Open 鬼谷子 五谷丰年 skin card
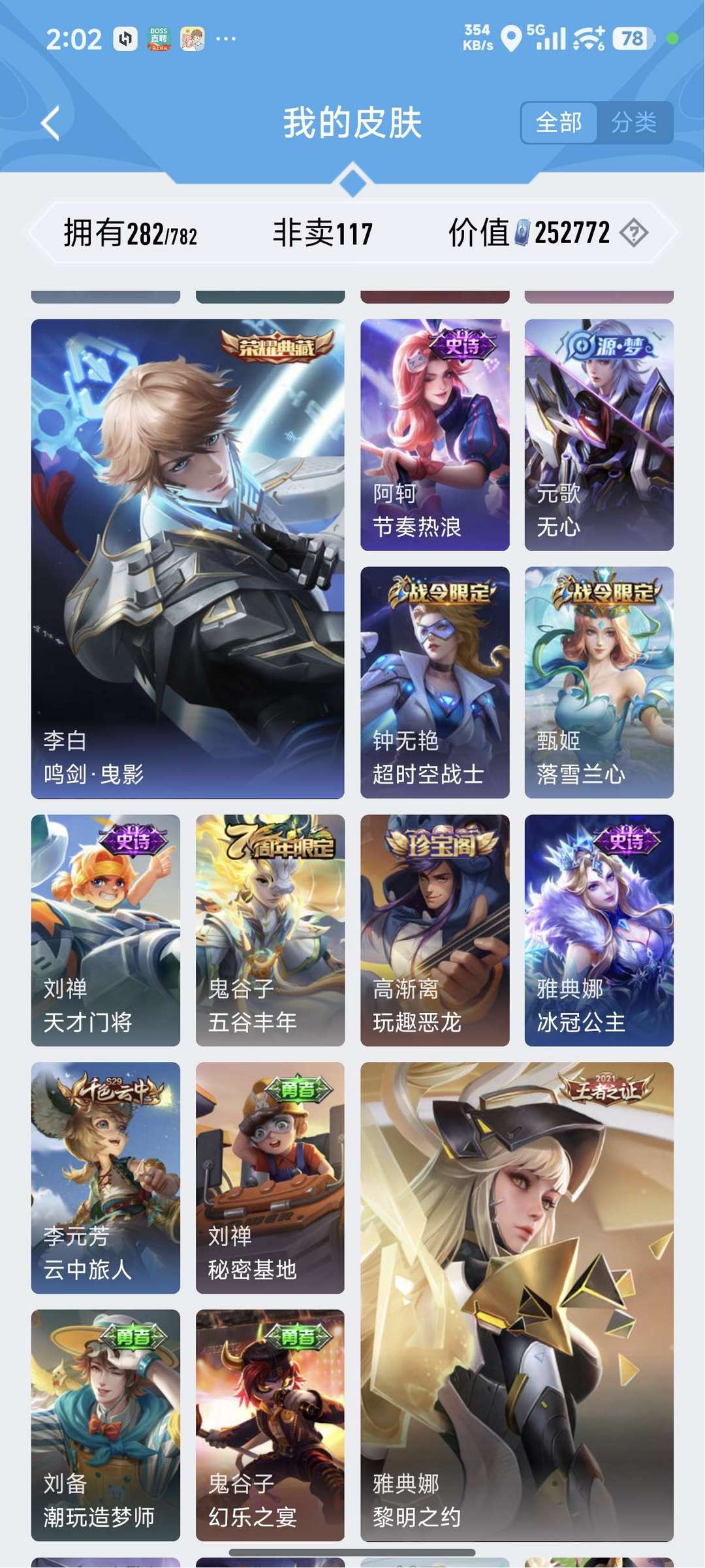The height and width of the screenshot is (1568, 705). coord(270,930)
